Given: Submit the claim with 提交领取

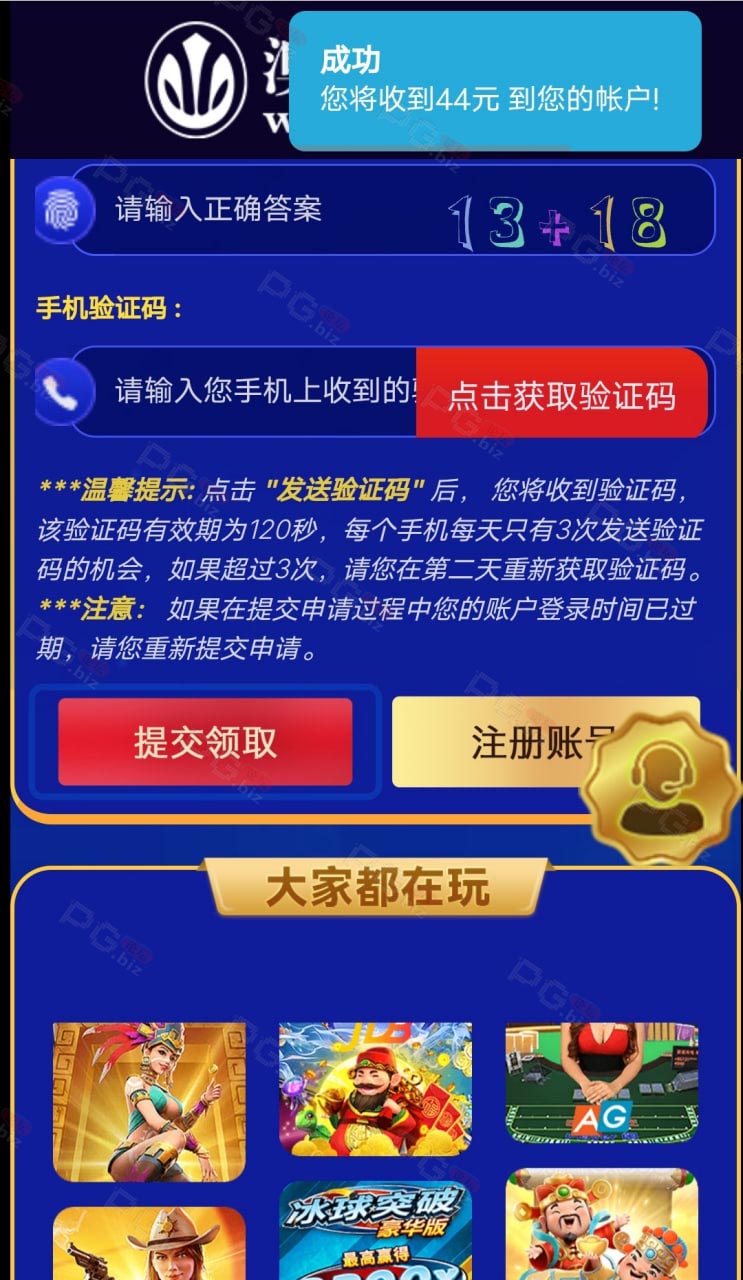Looking at the screenshot, I should click(x=205, y=742).
